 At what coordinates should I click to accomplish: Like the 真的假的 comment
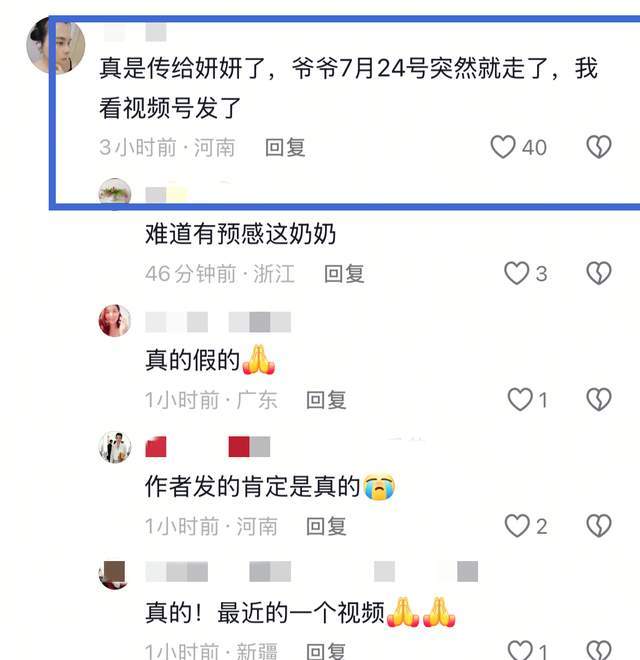(x=520, y=400)
